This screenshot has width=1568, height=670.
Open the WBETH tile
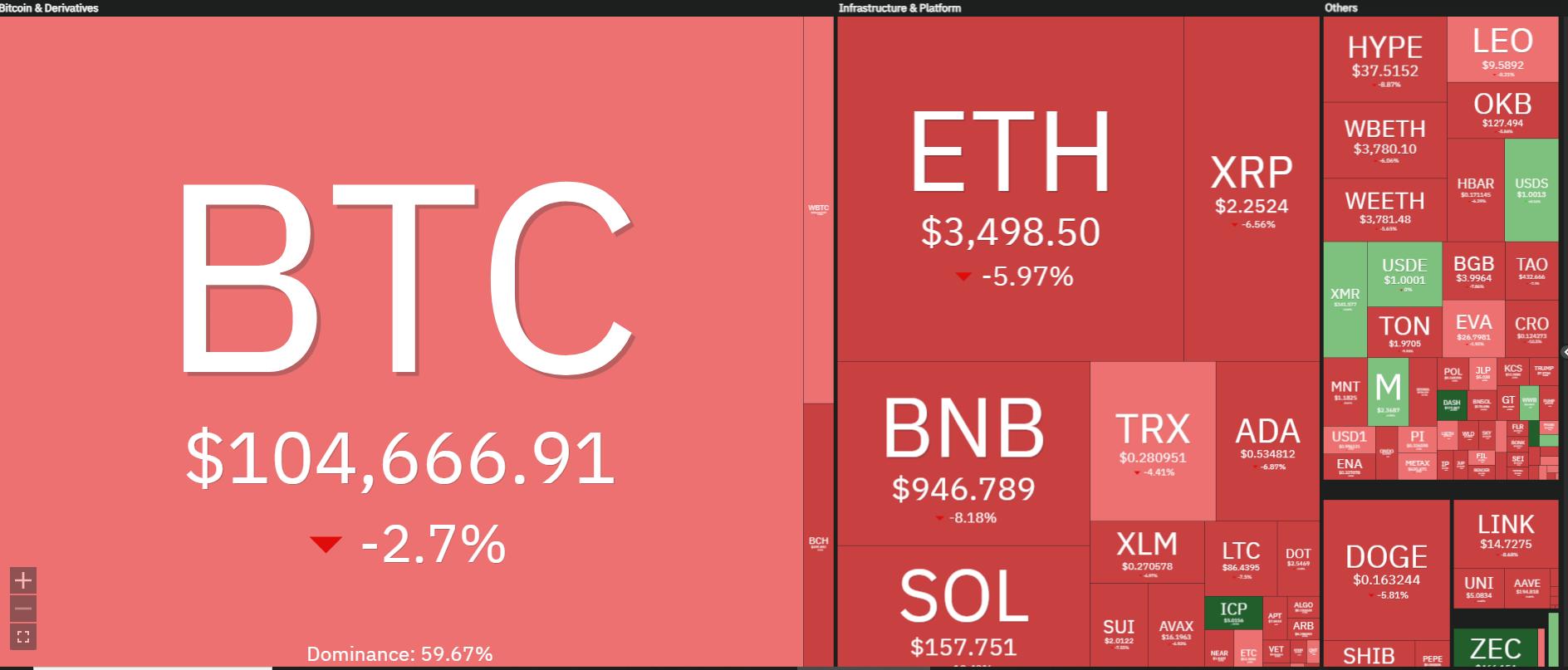click(1384, 139)
